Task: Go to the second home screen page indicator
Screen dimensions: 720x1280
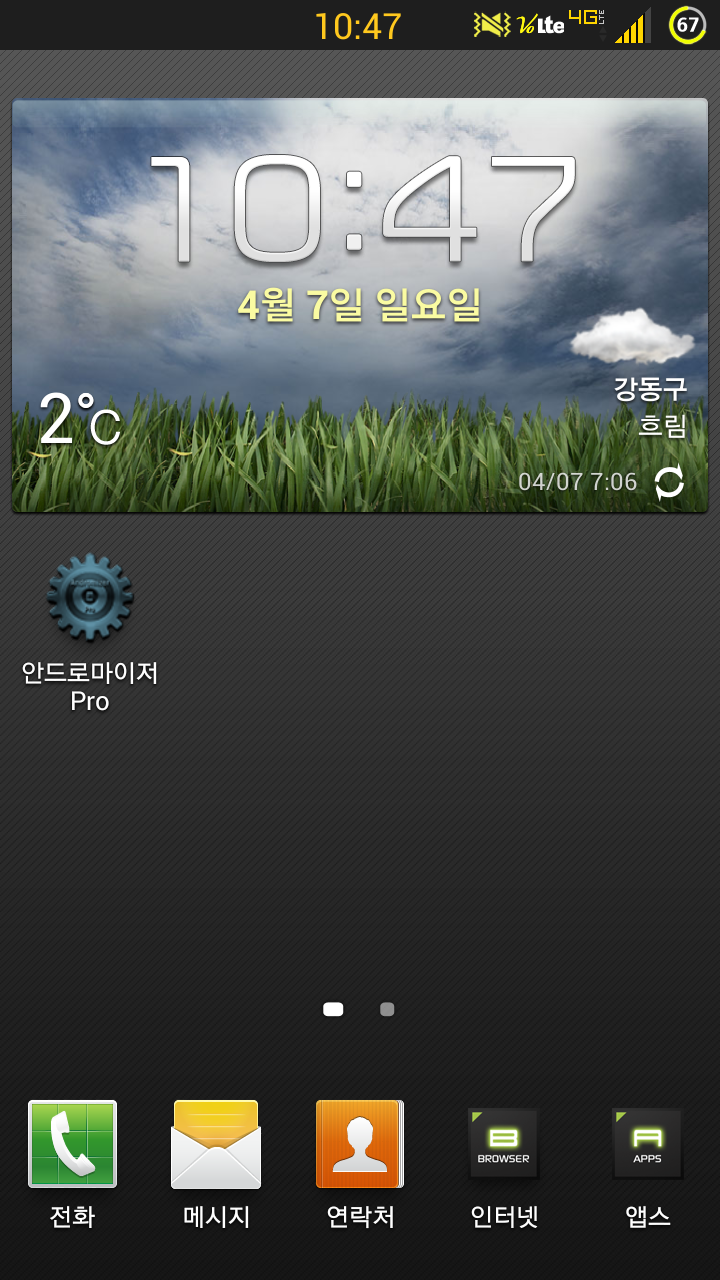Action: pyautogui.click(x=387, y=1010)
